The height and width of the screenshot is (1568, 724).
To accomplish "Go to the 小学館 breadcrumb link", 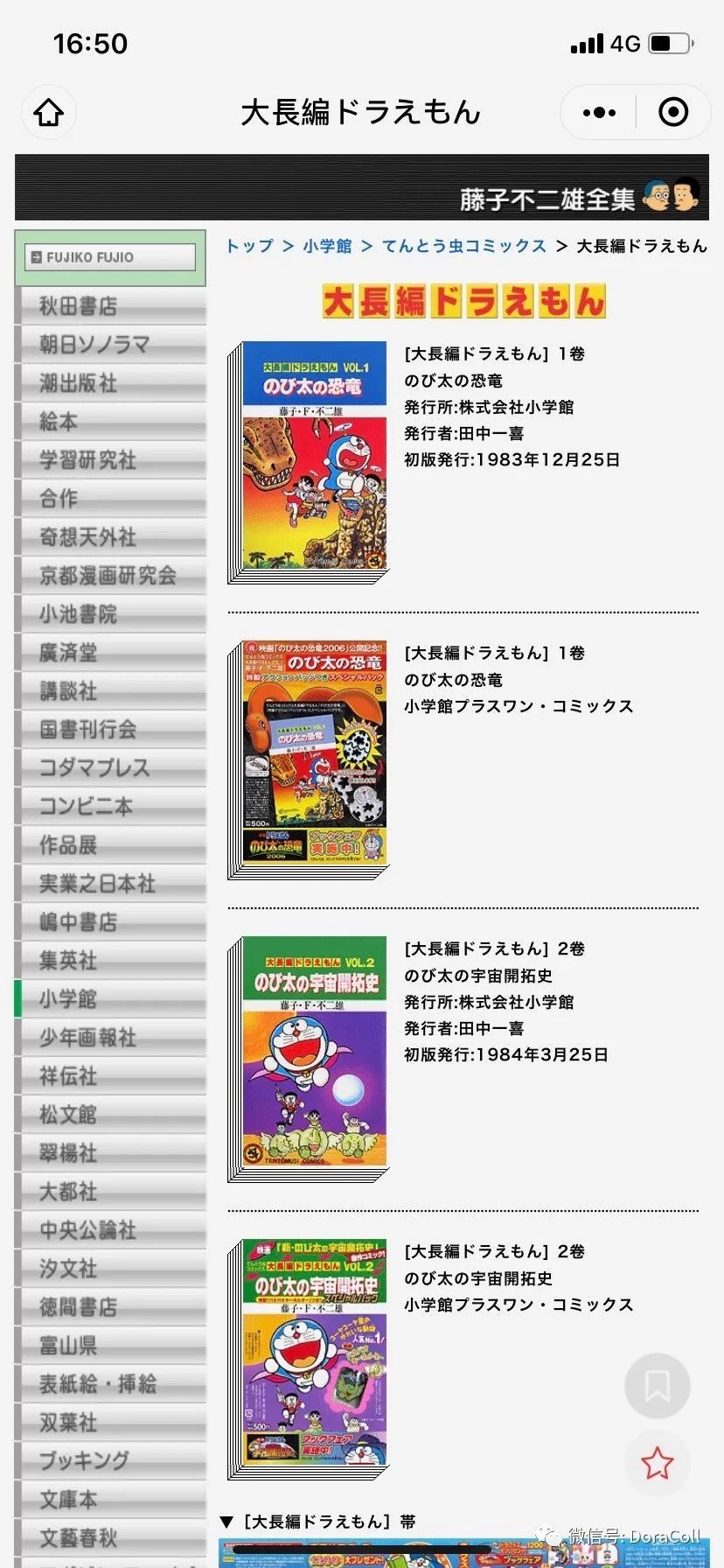I will (x=327, y=247).
